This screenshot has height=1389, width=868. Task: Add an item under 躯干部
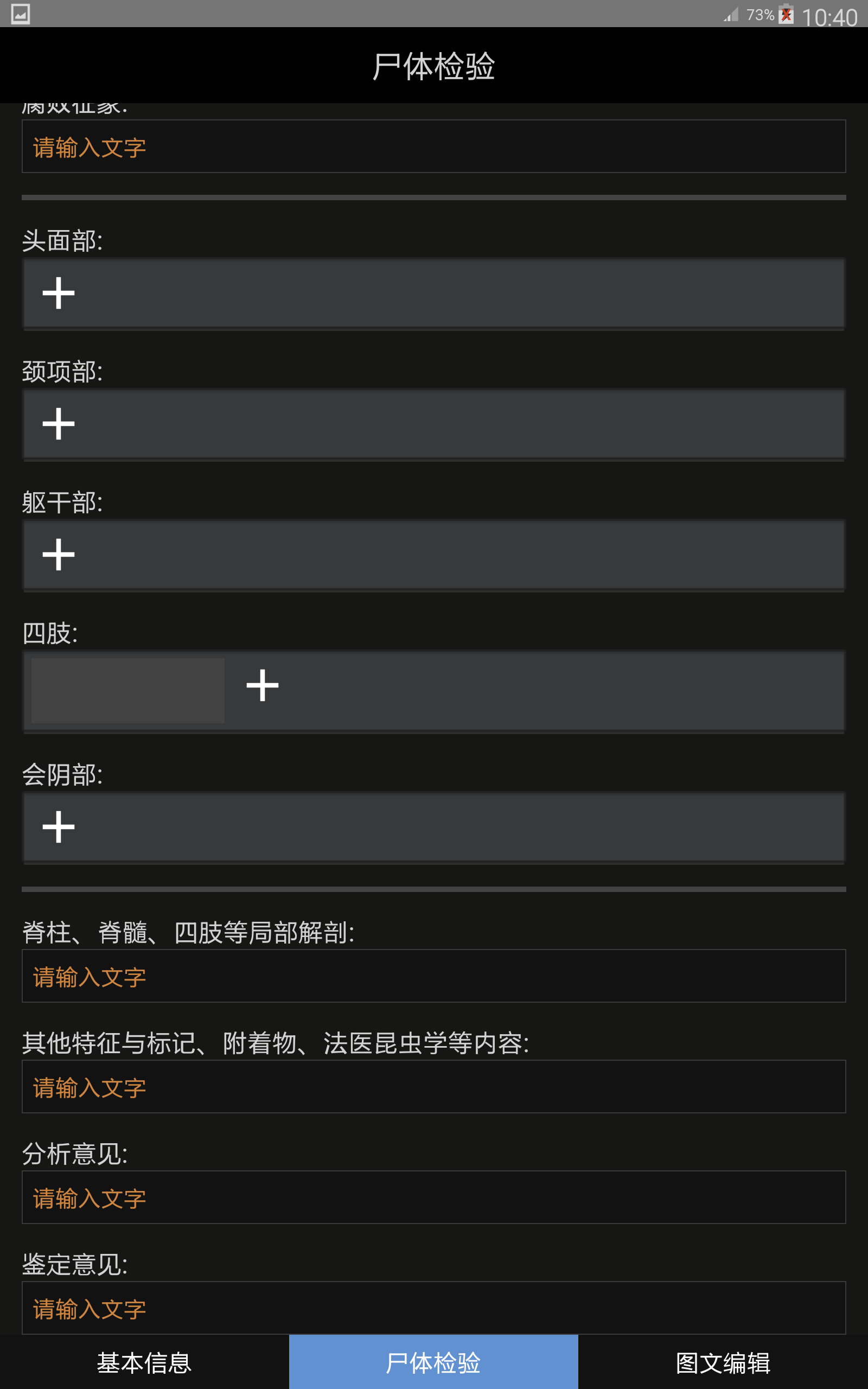(59, 555)
